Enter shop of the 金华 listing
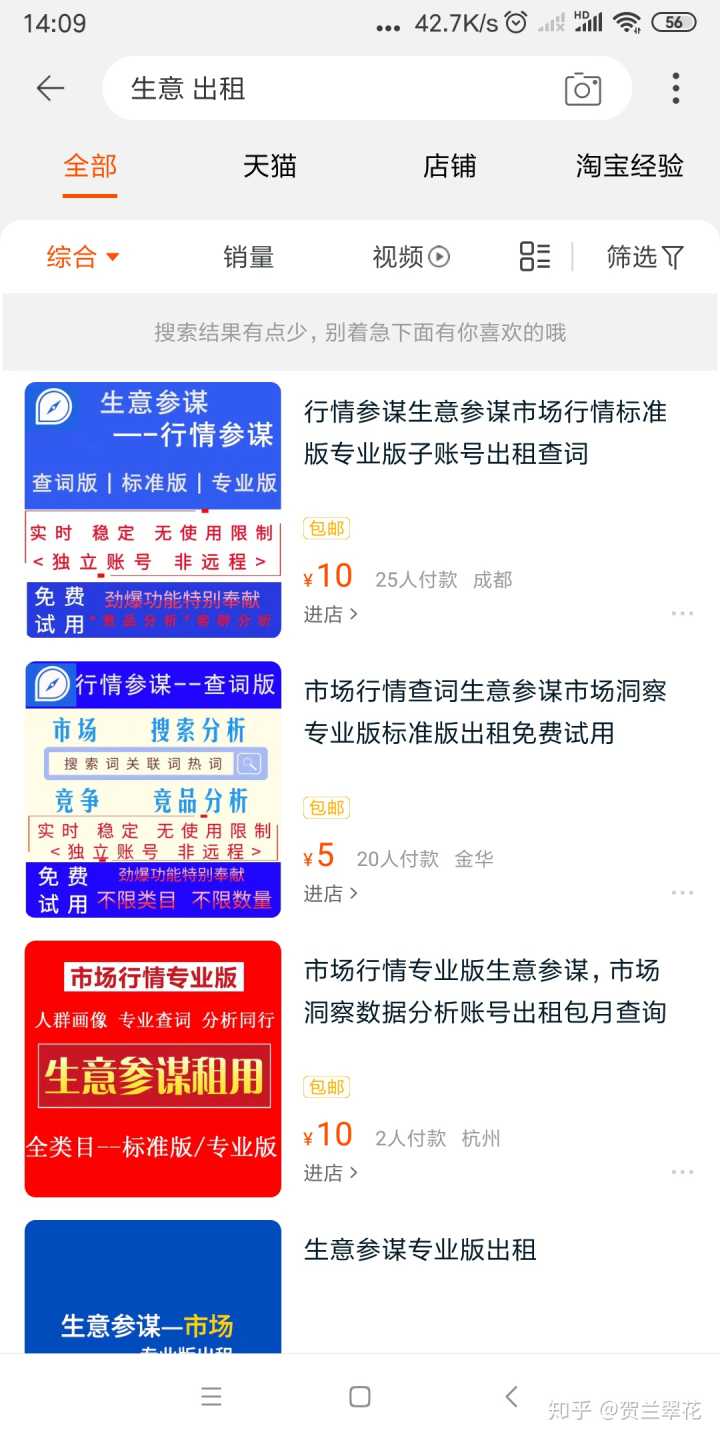 coord(330,893)
